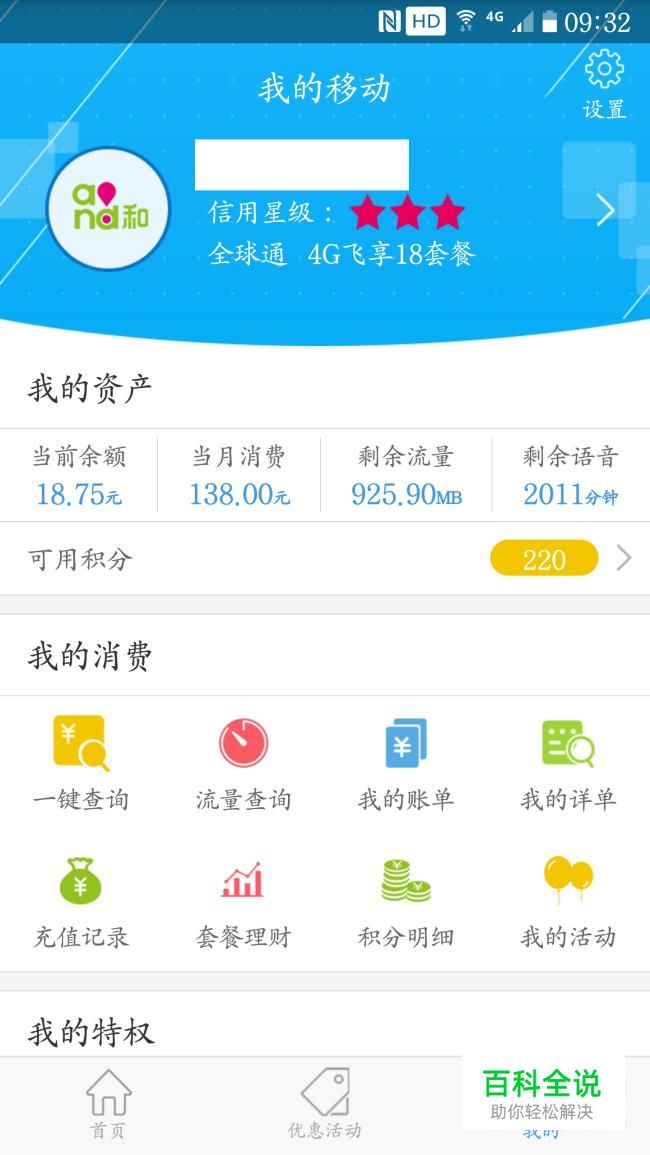The height and width of the screenshot is (1155, 650).
Task: Open 我的详单
Action: pyautogui.click(x=568, y=764)
